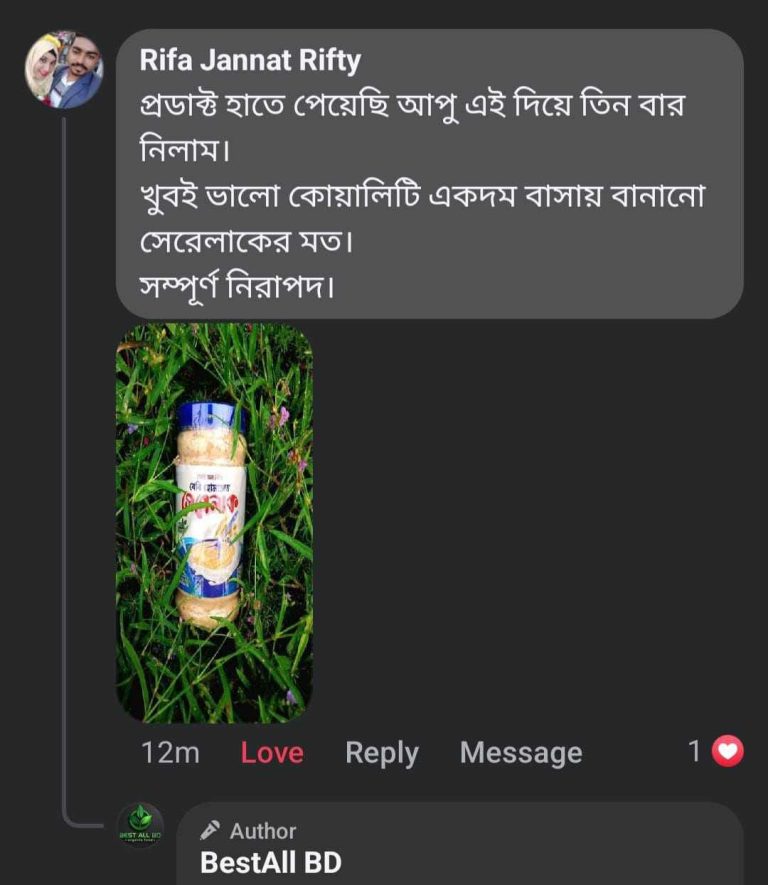The height and width of the screenshot is (885, 768).
Task: Toggle the Love reaction on the comment
Action: click(274, 751)
